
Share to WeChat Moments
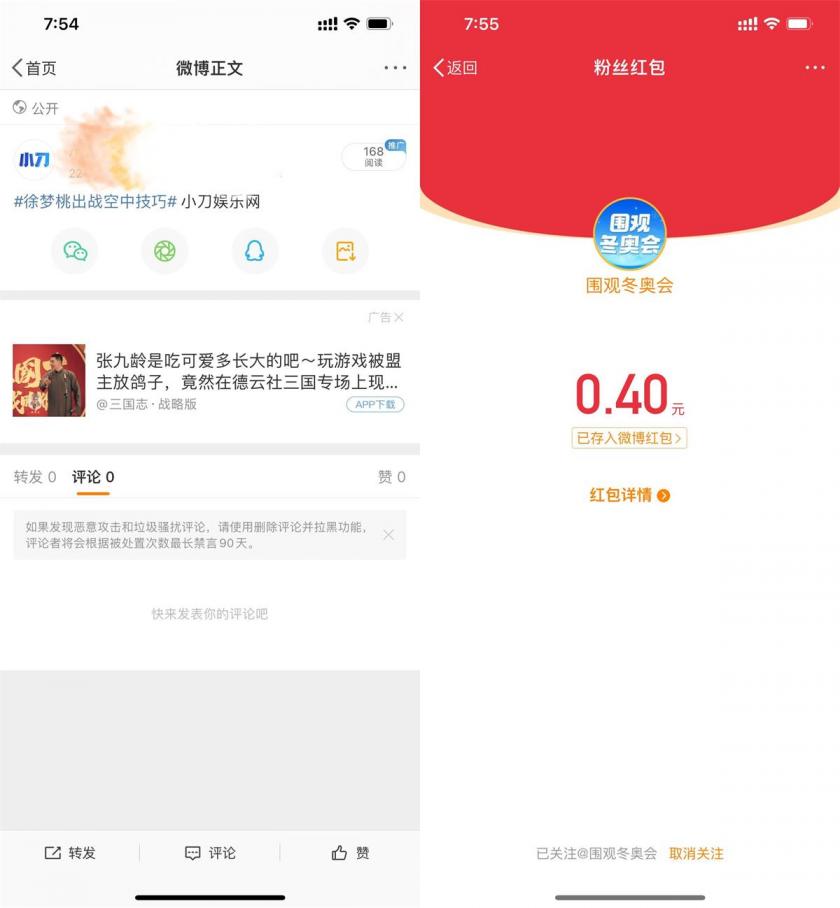tap(163, 251)
